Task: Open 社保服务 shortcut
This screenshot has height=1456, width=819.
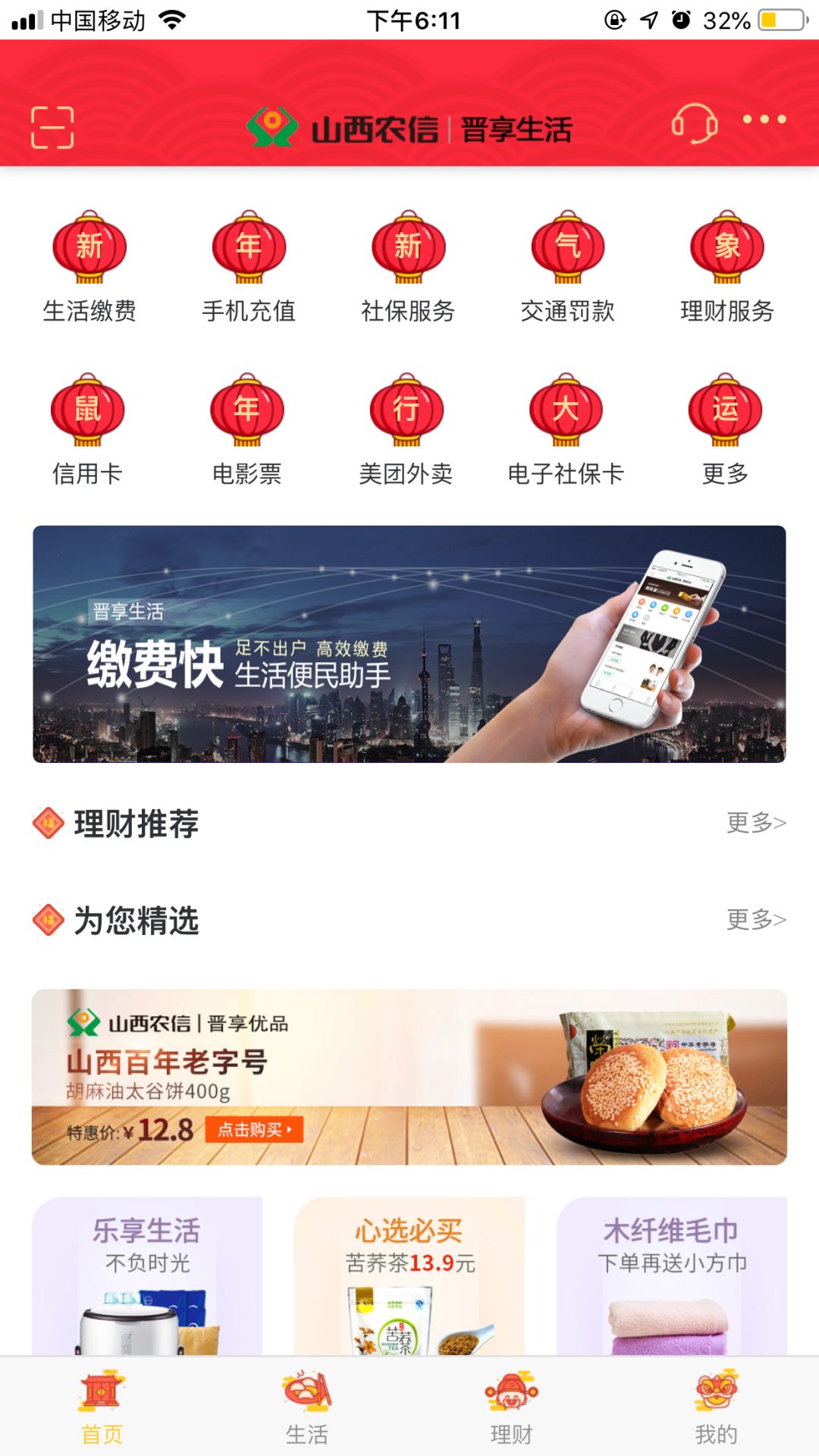Action: [408, 267]
